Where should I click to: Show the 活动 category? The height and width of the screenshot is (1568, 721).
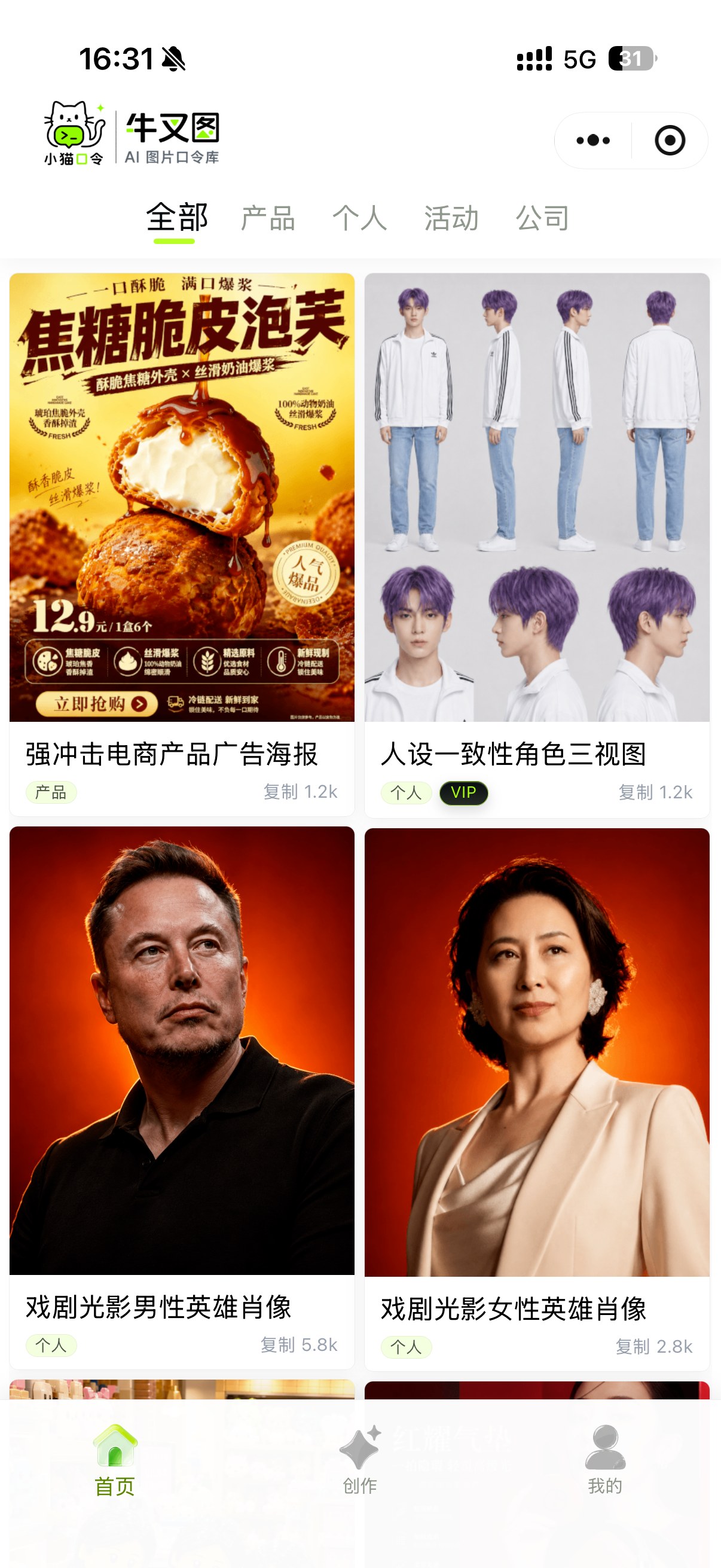click(x=451, y=218)
